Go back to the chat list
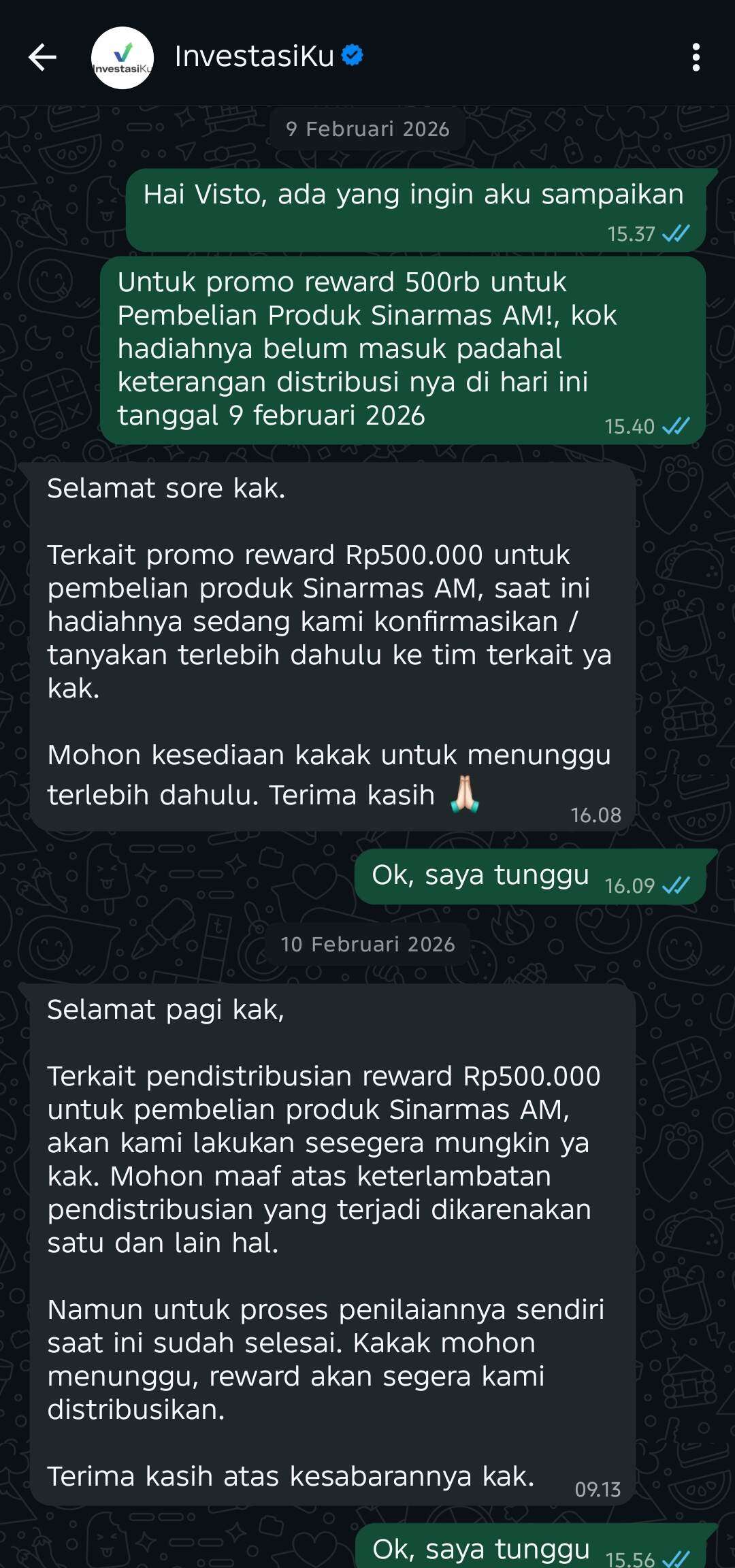 (42, 57)
